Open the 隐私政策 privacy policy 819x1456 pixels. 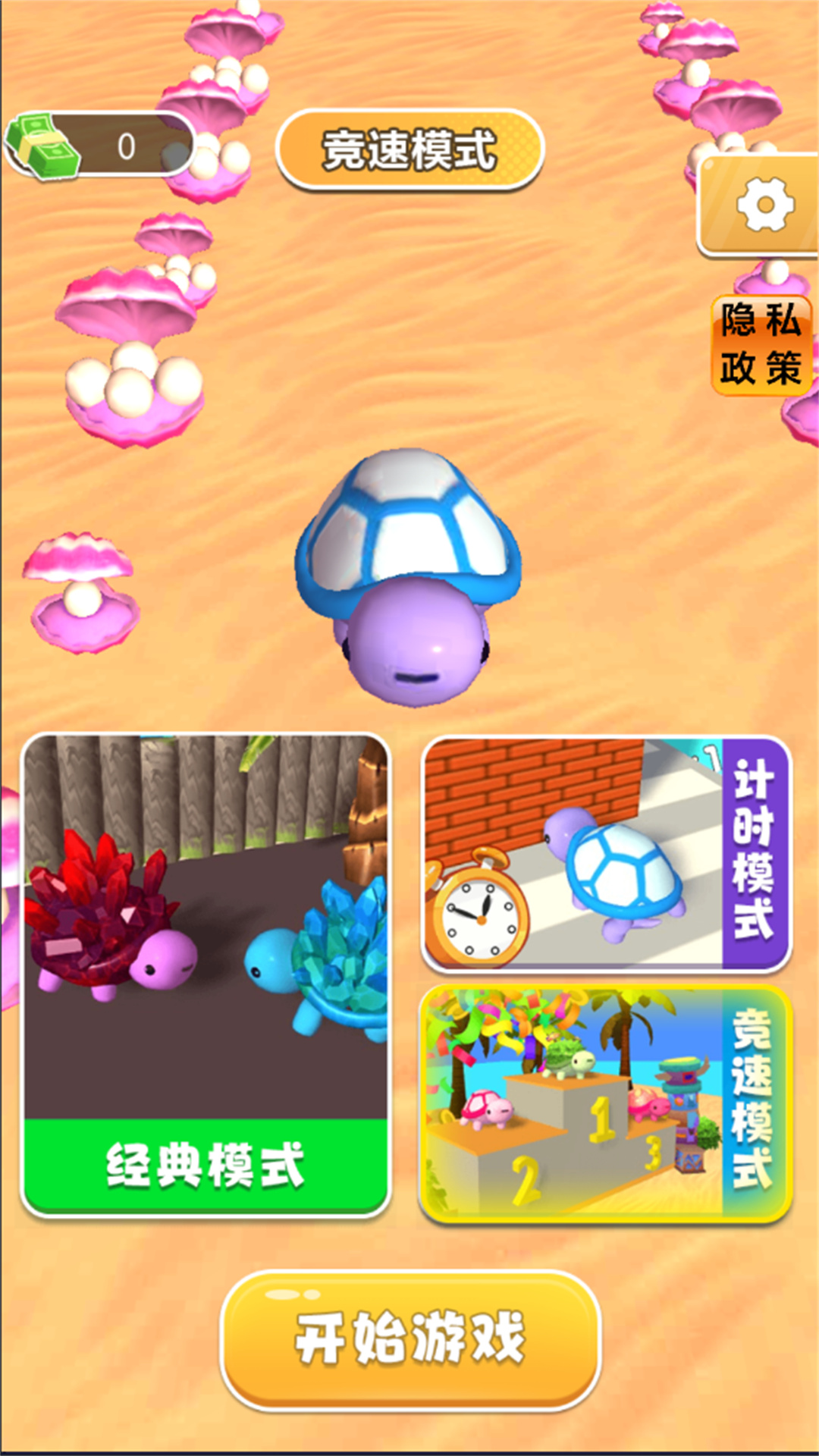pos(761,345)
